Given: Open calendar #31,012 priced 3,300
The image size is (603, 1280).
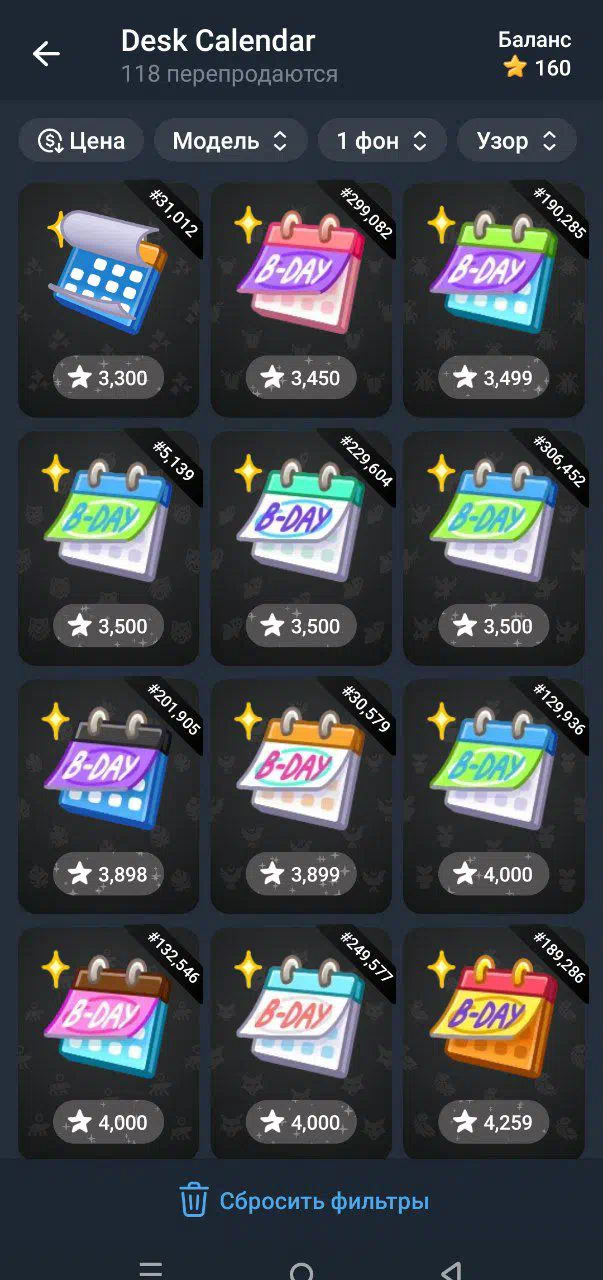Looking at the screenshot, I should (x=108, y=300).
